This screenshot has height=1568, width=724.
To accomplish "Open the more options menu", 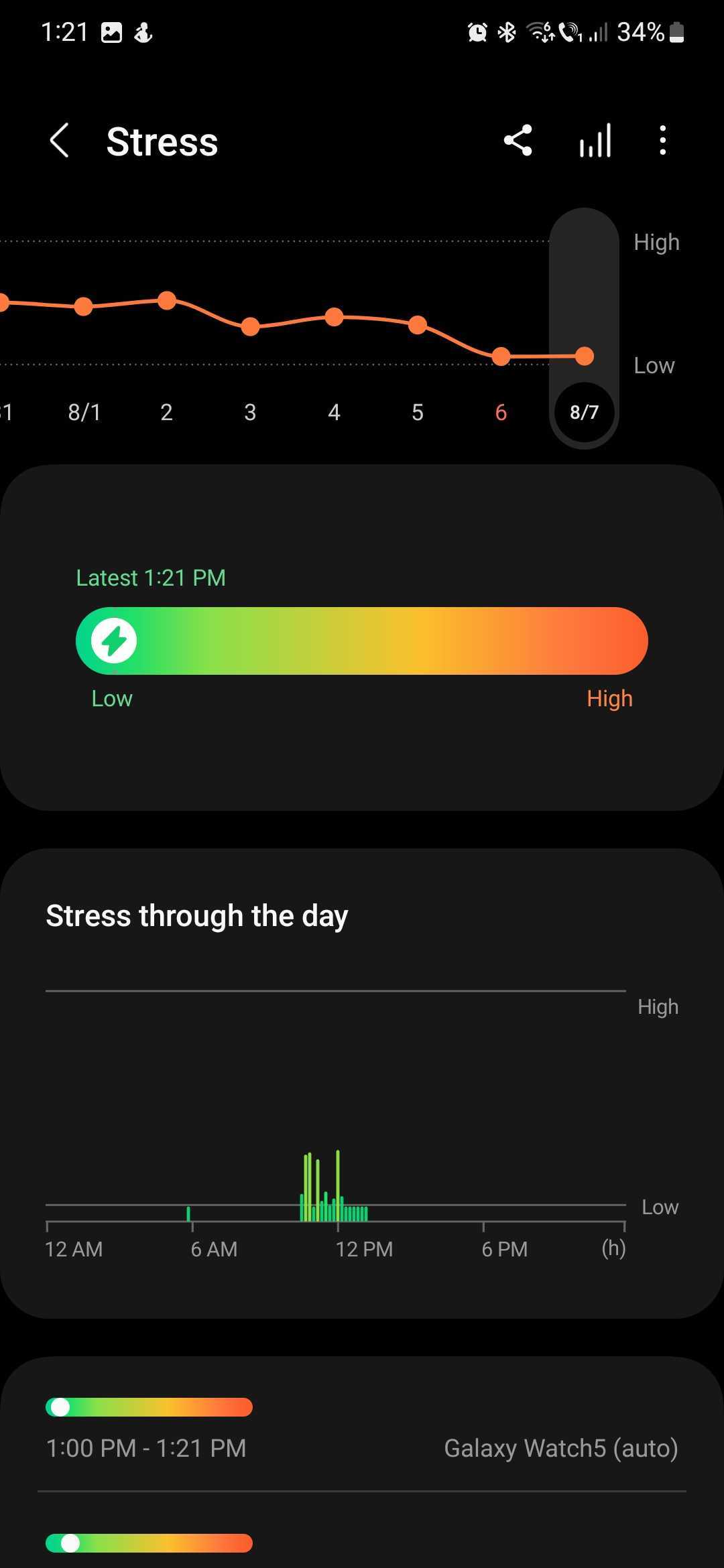I will point(662,141).
